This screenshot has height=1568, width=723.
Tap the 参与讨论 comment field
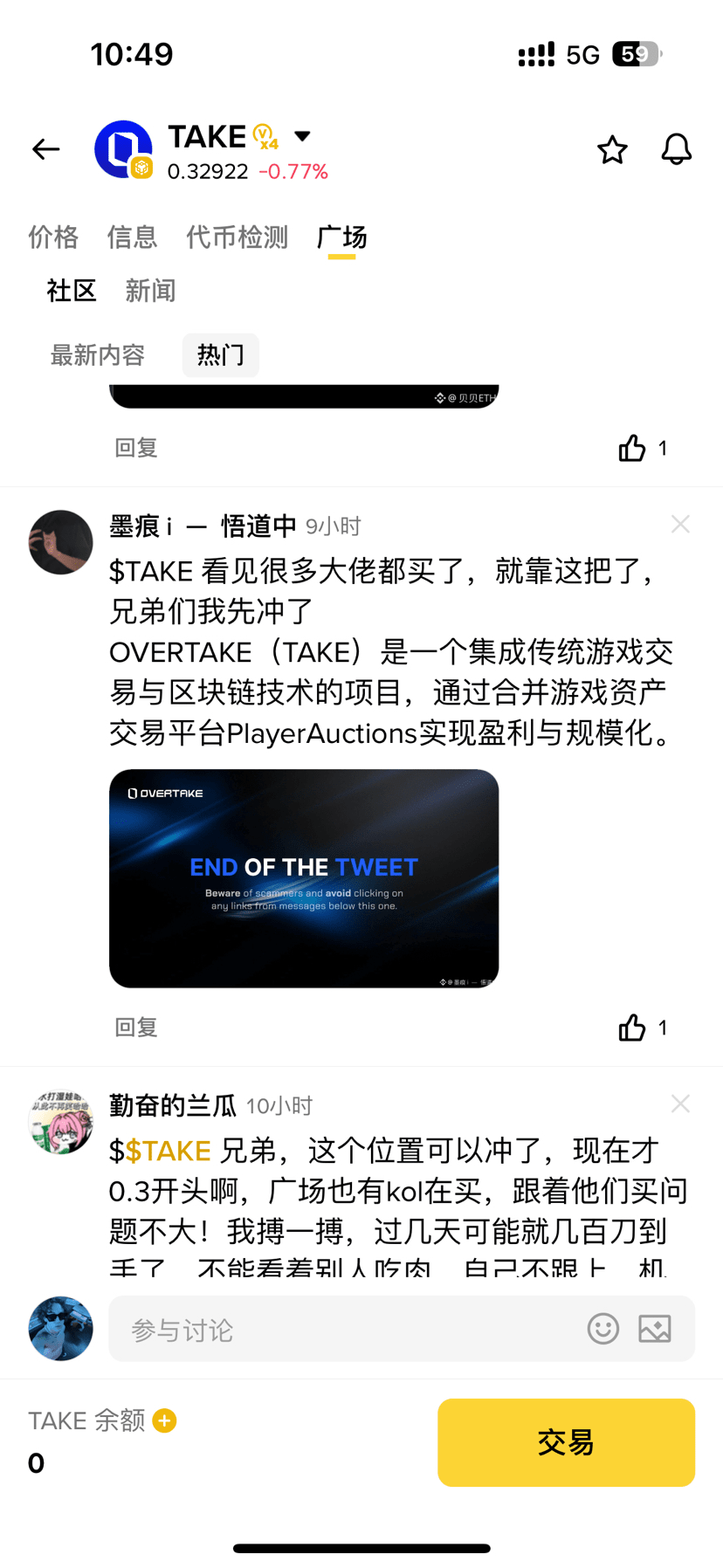pos(349,1330)
